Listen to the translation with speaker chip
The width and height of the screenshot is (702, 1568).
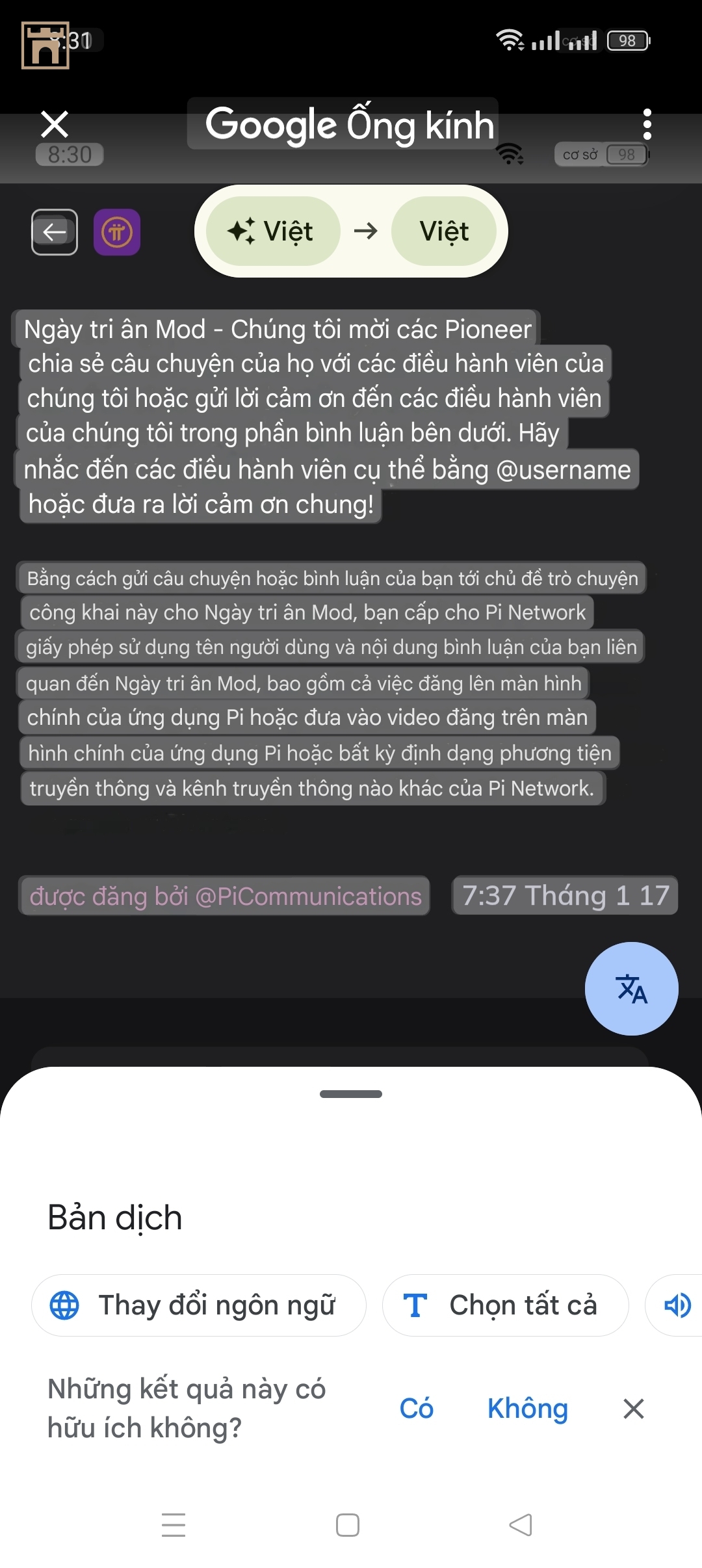coord(676,1305)
